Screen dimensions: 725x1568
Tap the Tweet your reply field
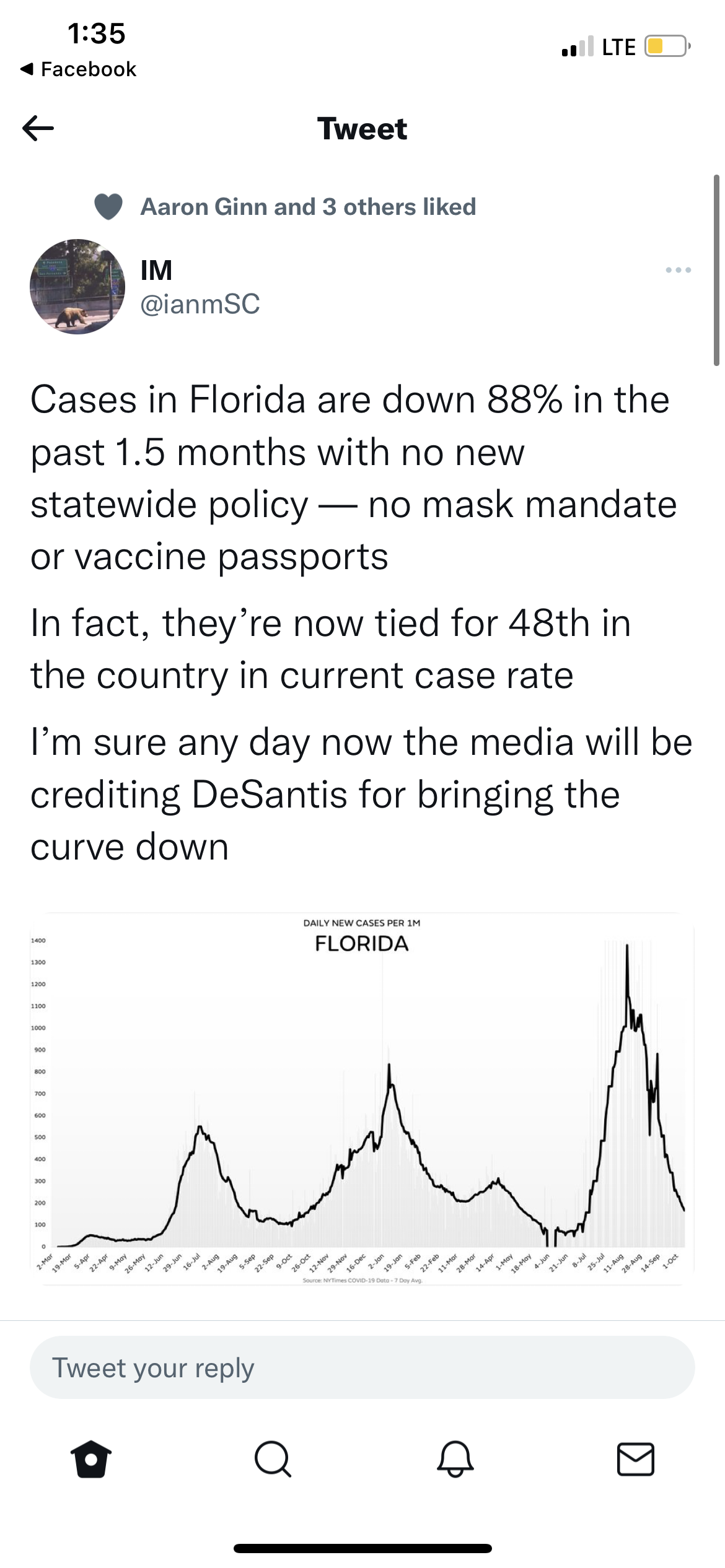click(362, 1367)
